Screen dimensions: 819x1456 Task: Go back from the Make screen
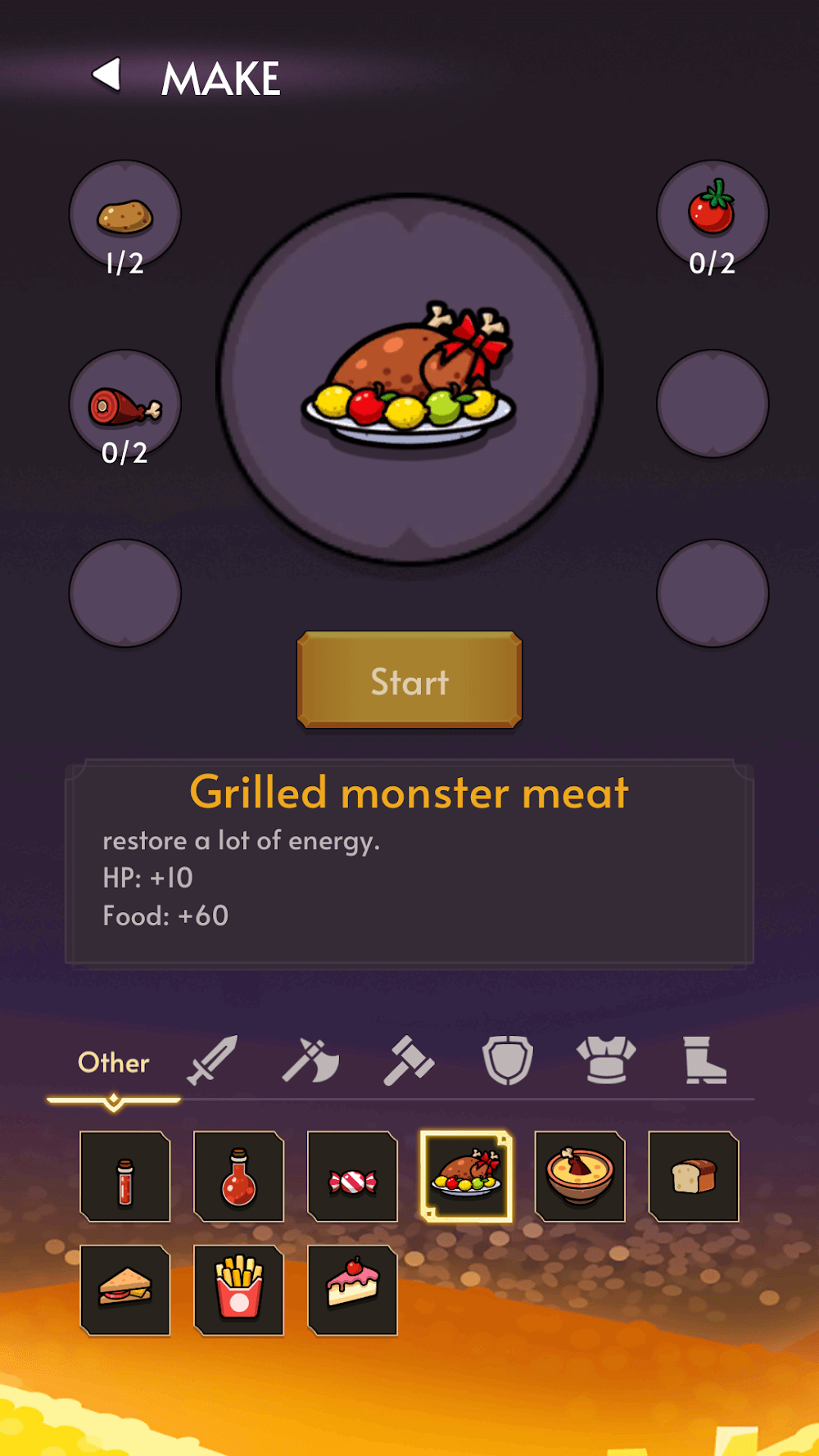[107, 75]
